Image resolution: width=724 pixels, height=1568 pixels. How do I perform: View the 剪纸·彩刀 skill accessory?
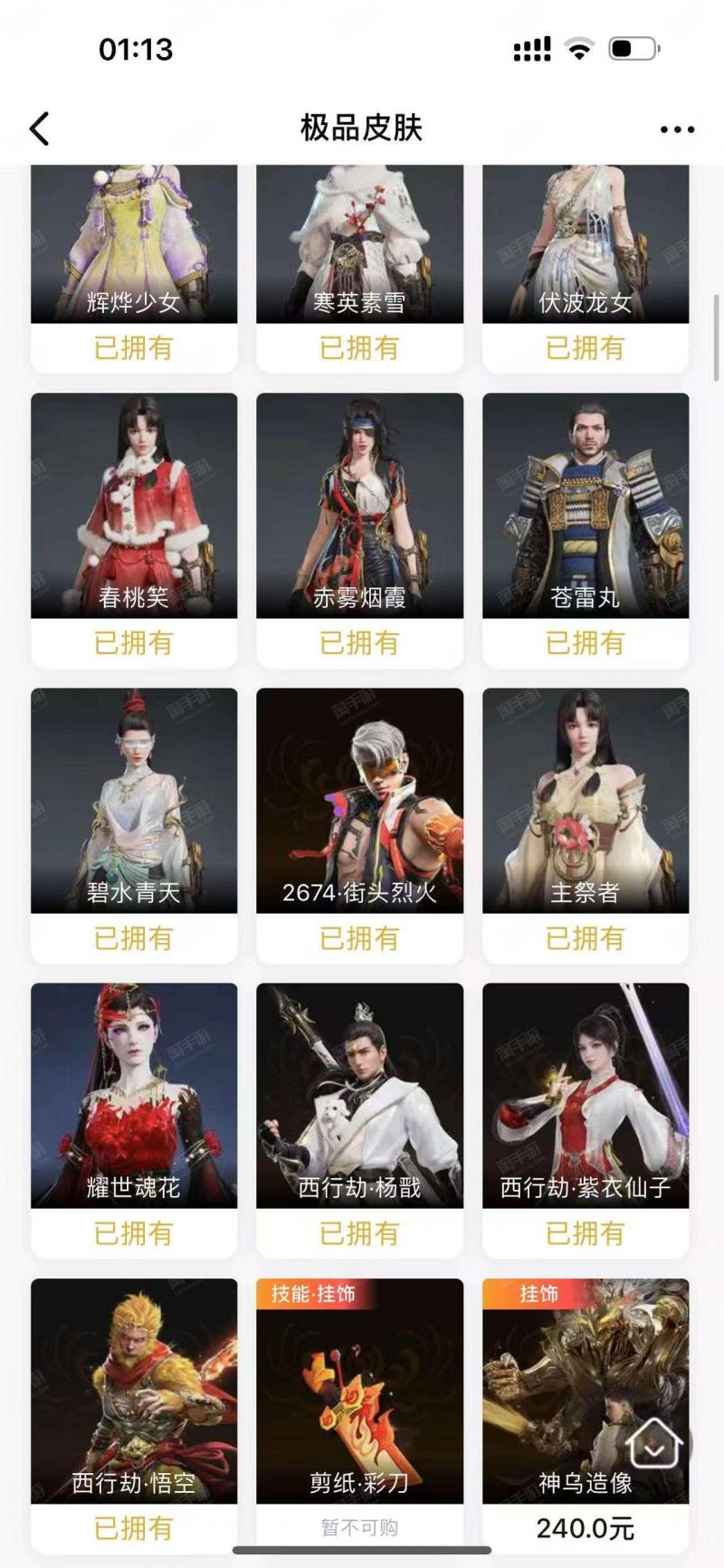(359, 1415)
